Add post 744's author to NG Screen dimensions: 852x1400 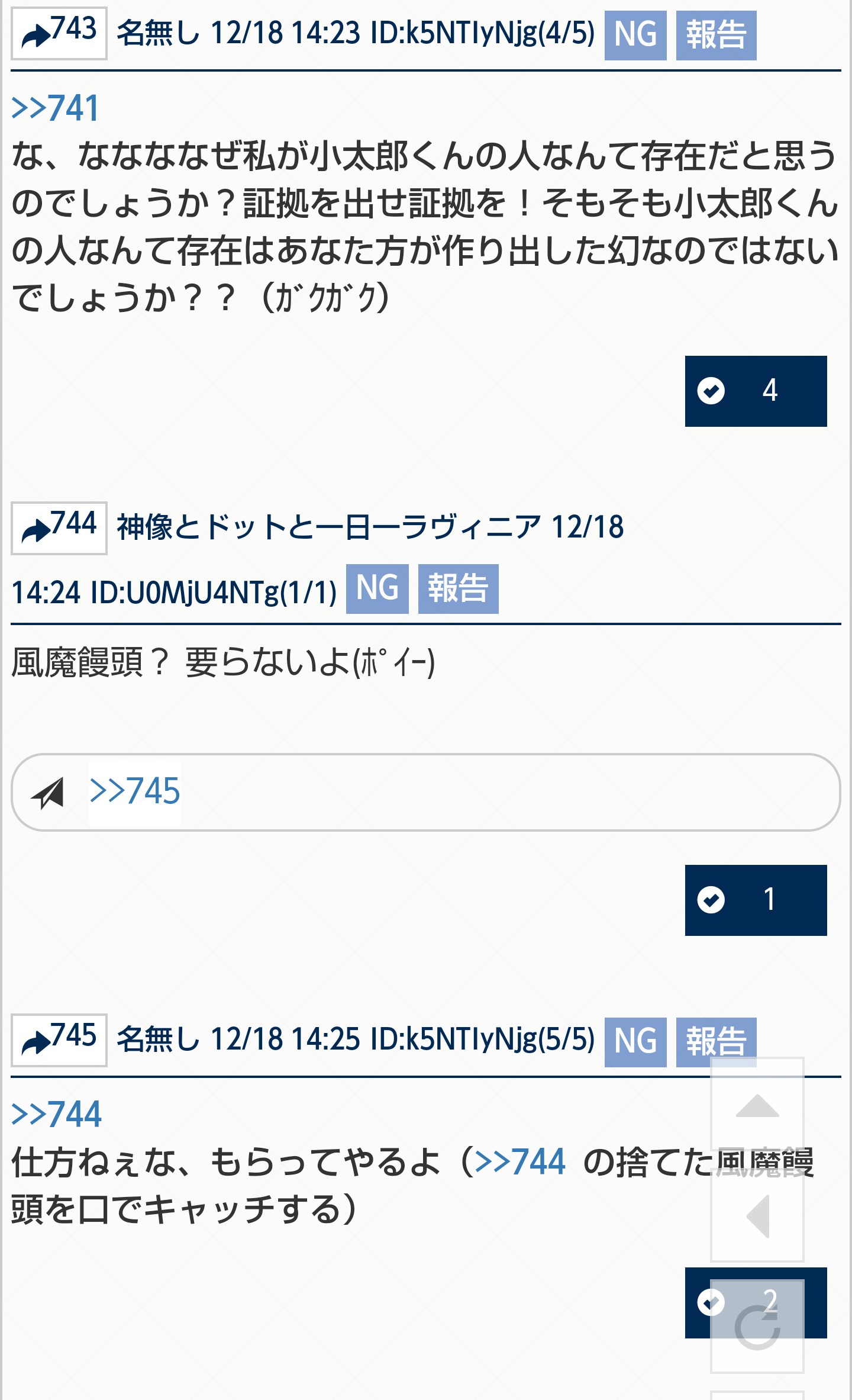(377, 588)
